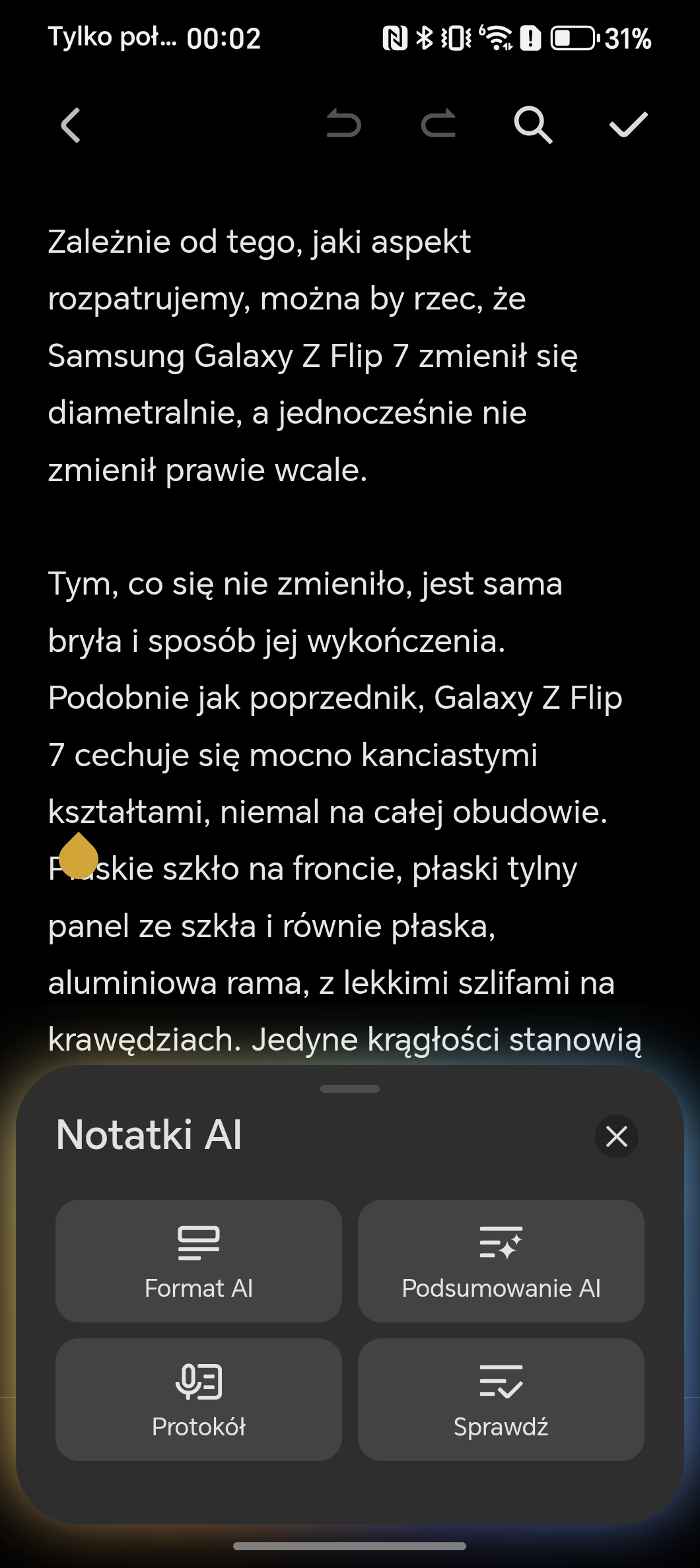Tap the Notatki AI panel drag handle

pos(350,1089)
